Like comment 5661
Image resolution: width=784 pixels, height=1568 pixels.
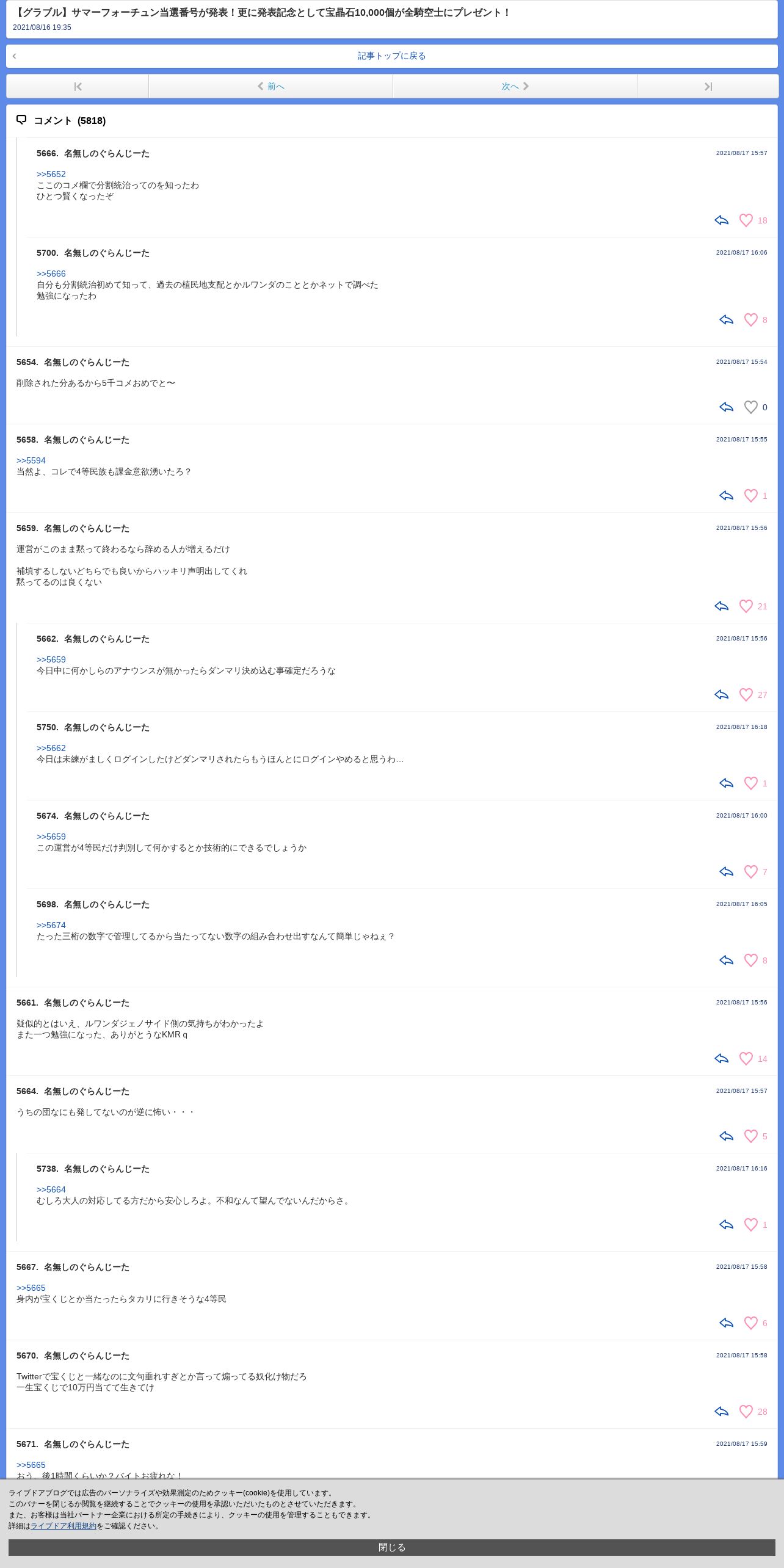tap(746, 1059)
